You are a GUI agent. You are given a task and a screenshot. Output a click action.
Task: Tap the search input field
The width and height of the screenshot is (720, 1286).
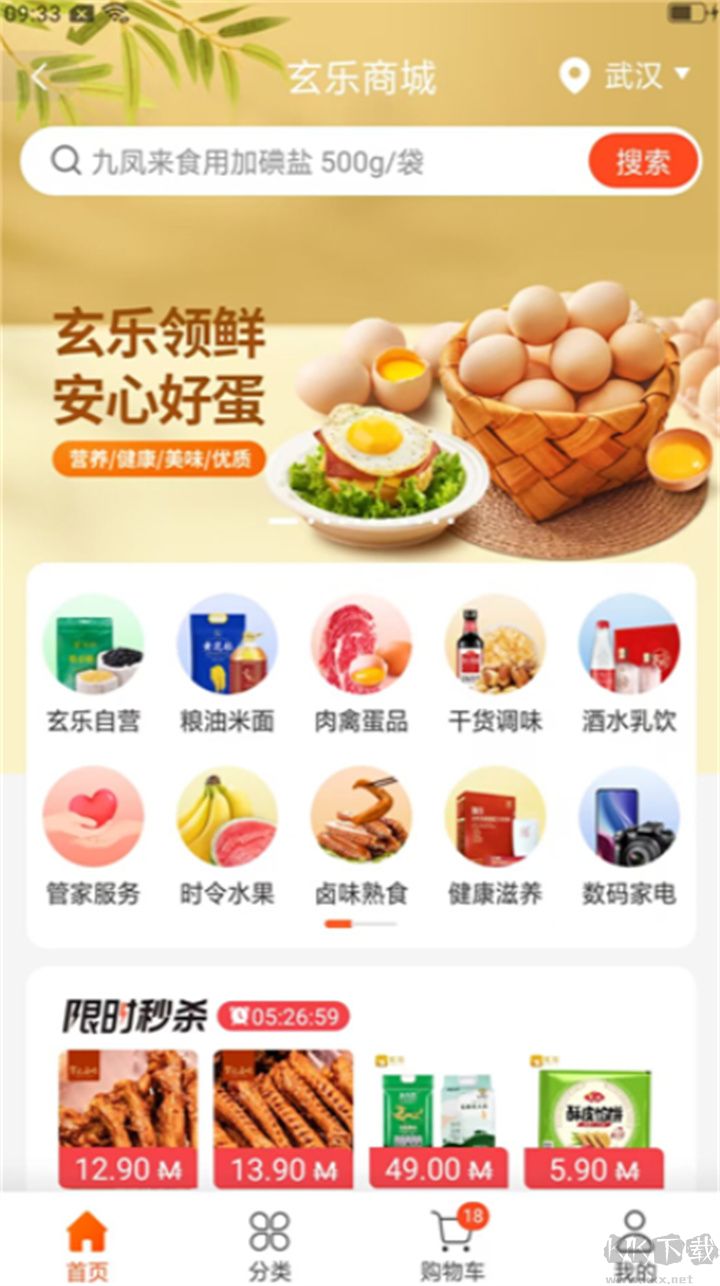pyautogui.click(x=300, y=160)
